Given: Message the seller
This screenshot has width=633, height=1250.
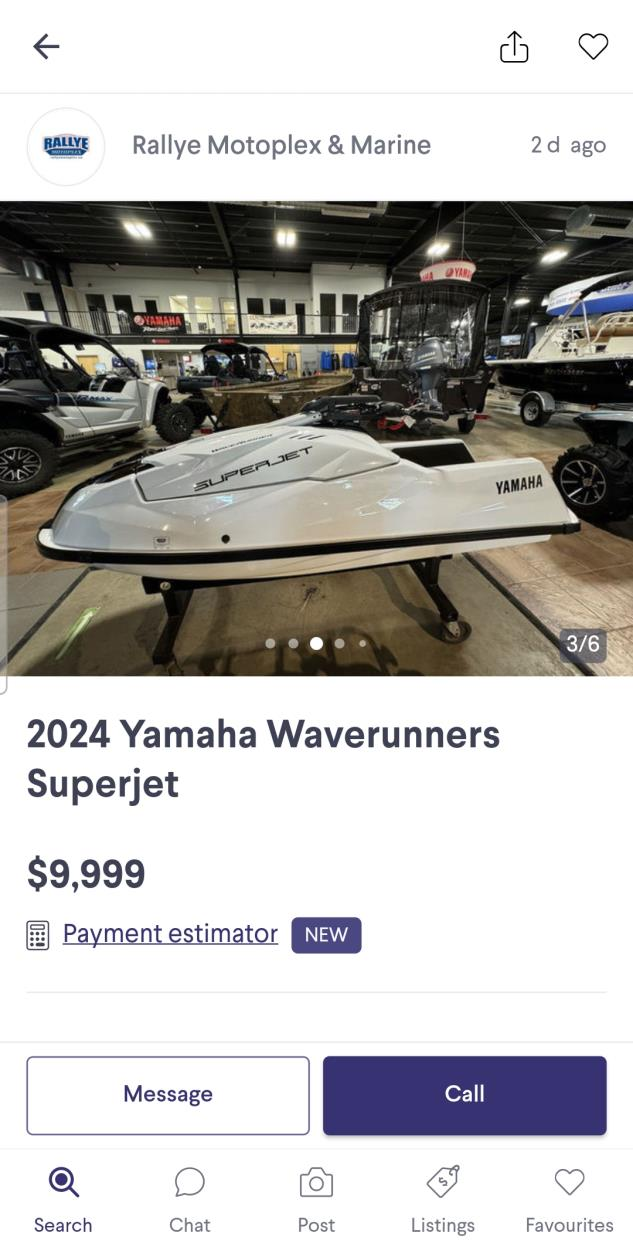Looking at the screenshot, I should click(x=168, y=1094).
